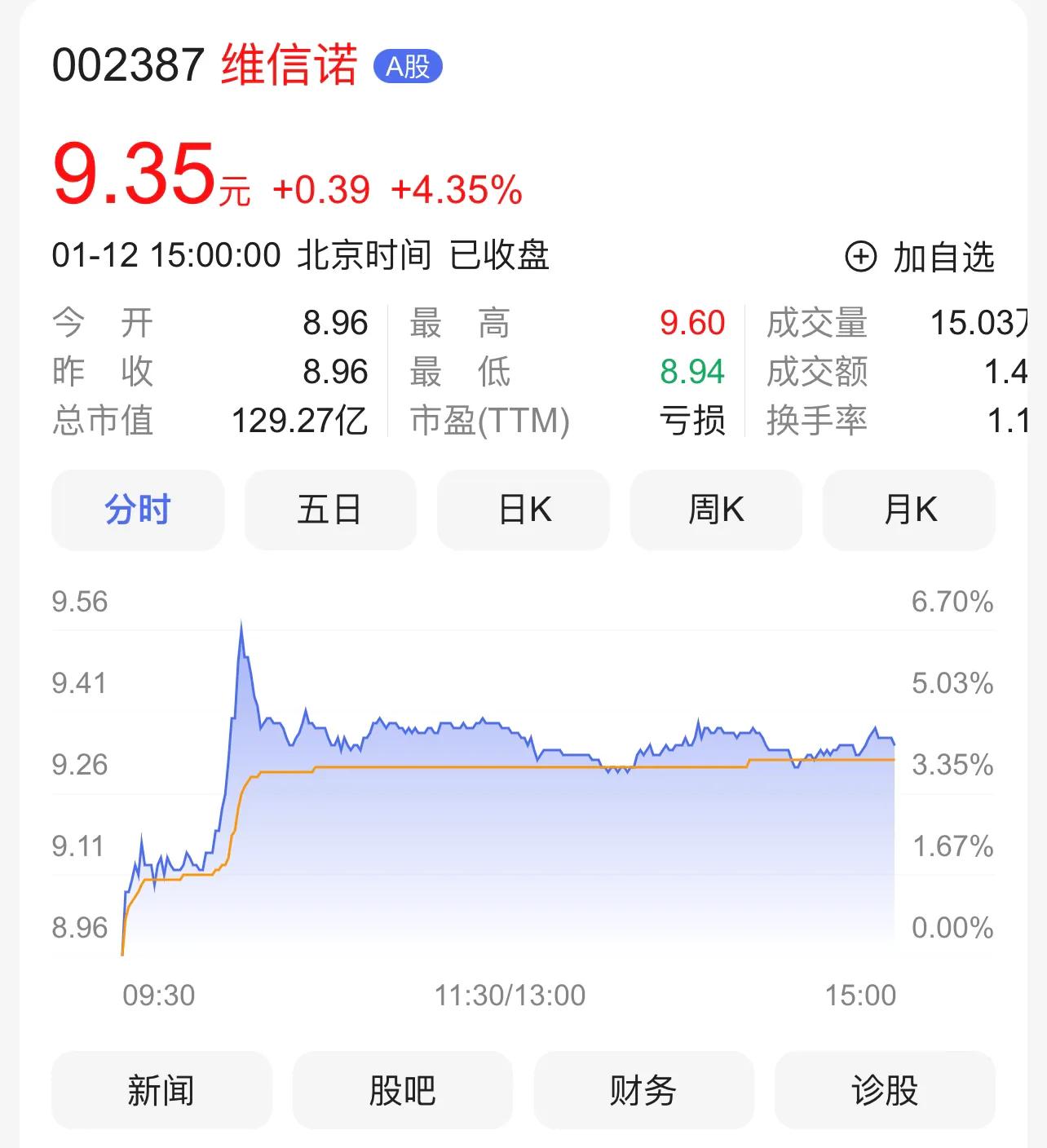
Task: Expand the 成交量 volume detail
Action: pos(819,323)
